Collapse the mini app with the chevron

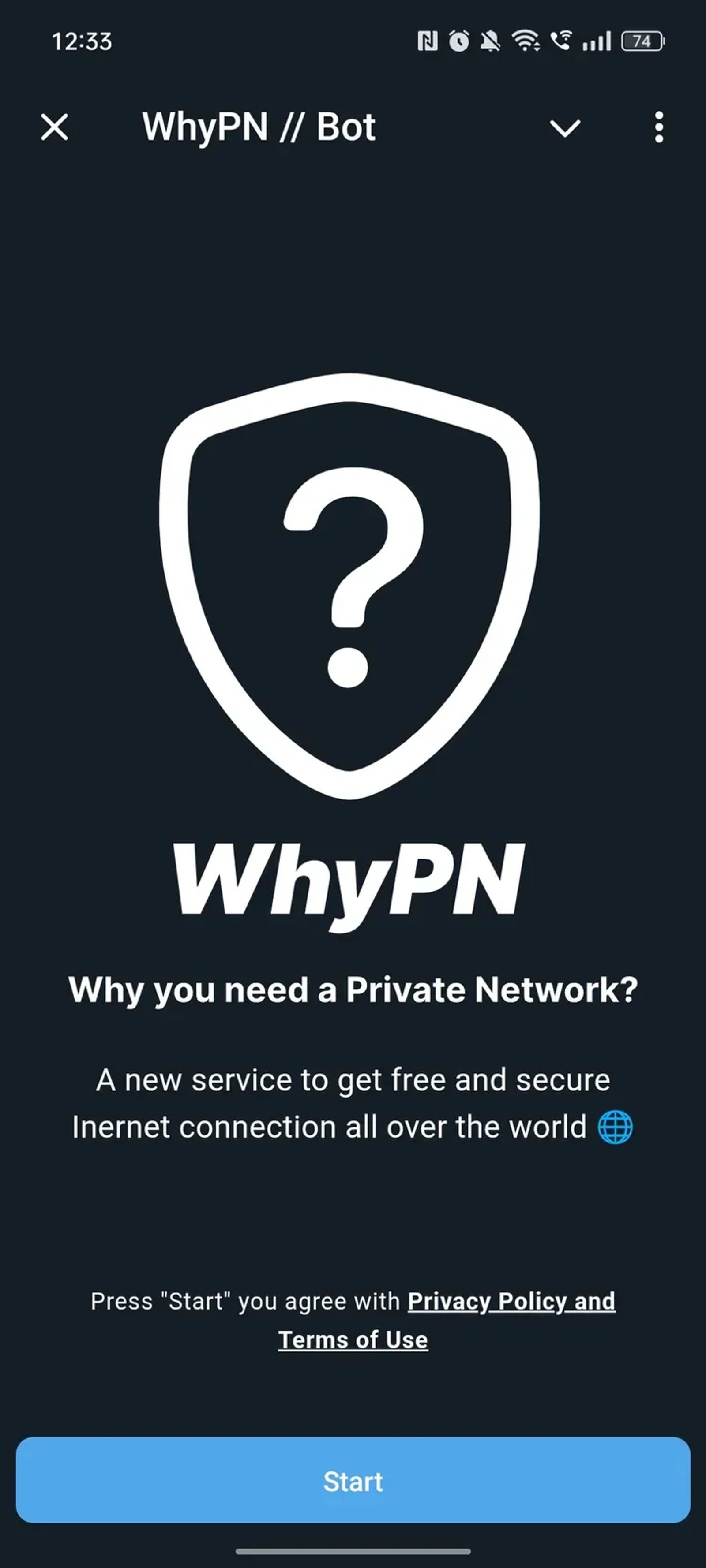coord(565,128)
